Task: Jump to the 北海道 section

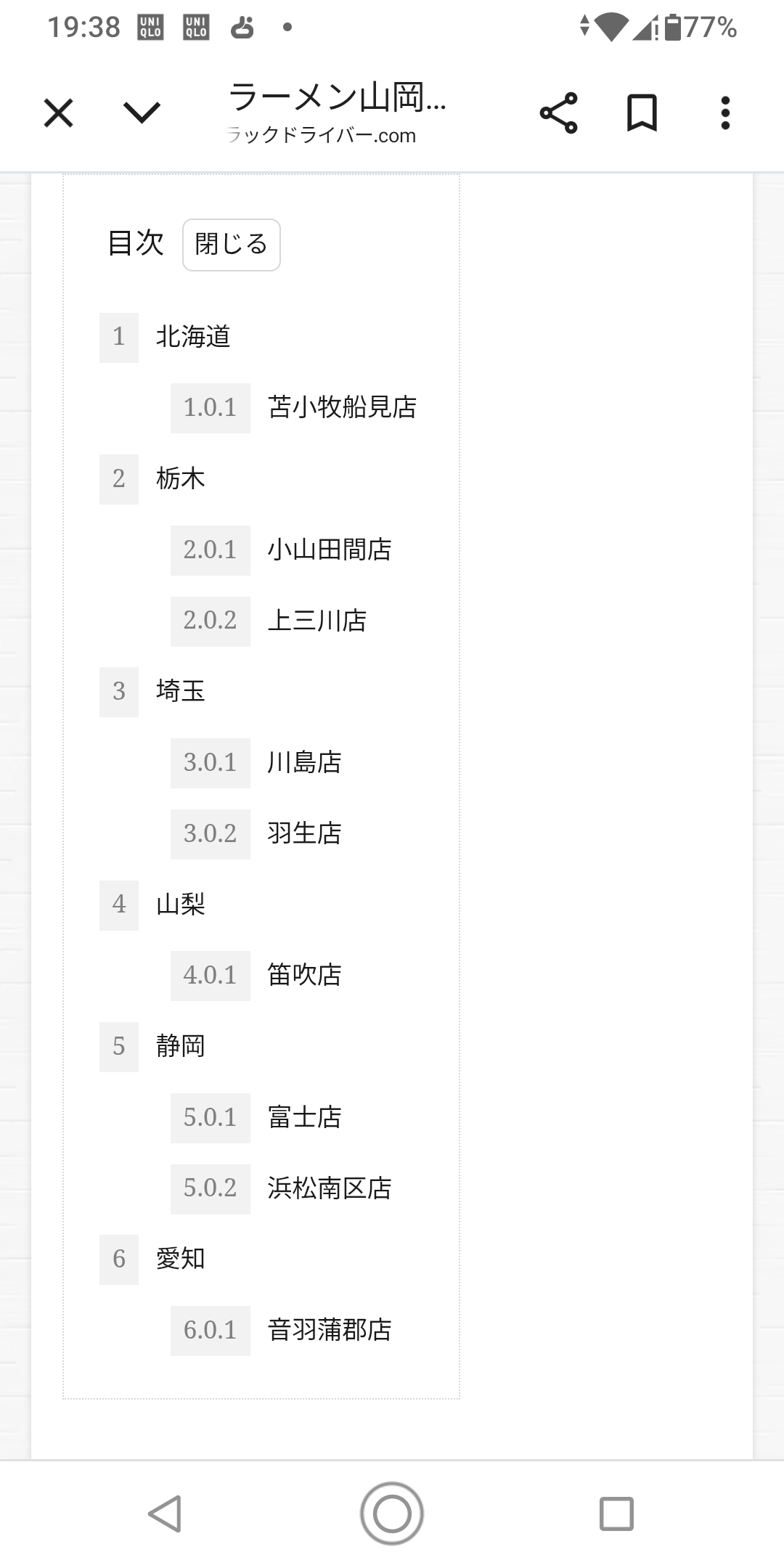Action: [x=193, y=337]
